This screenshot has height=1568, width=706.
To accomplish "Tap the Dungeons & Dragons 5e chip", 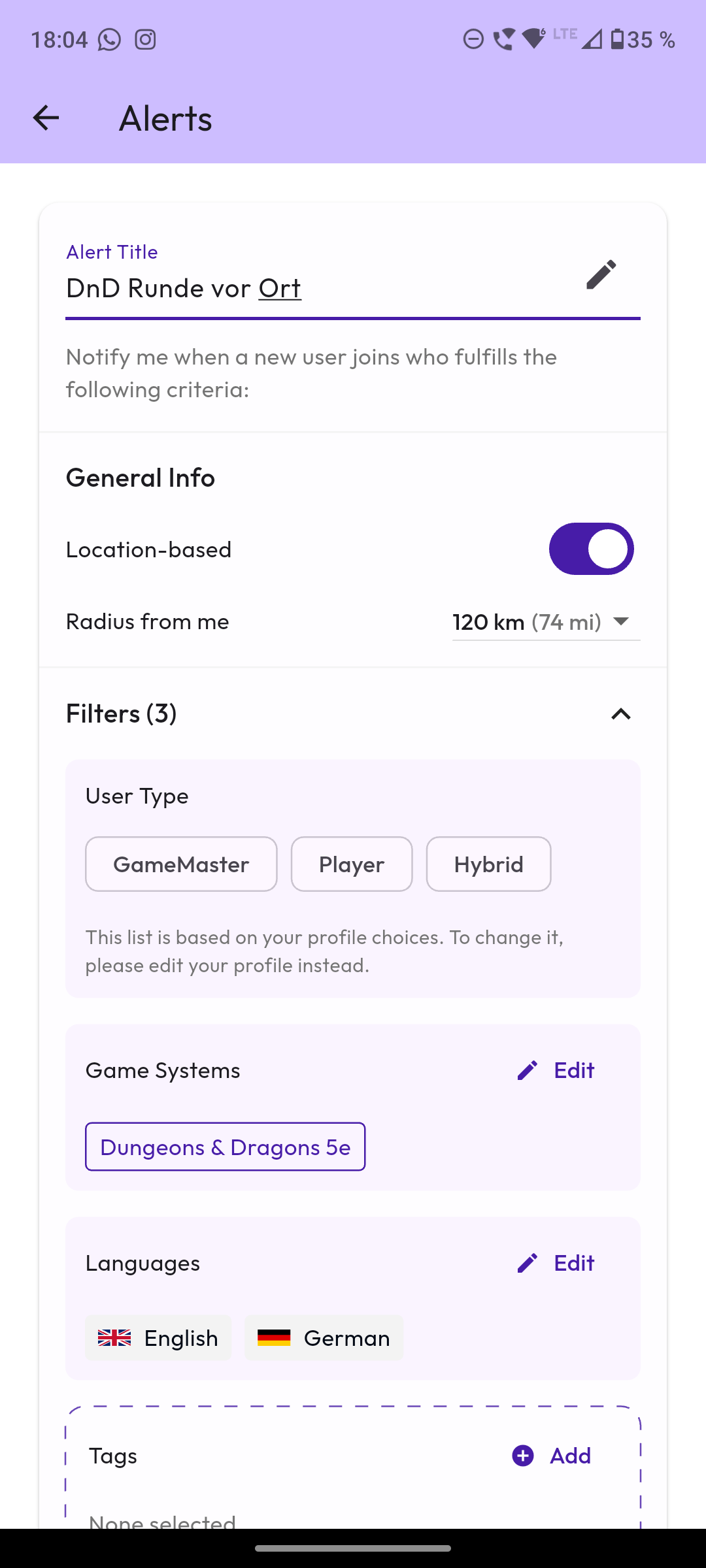I will pos(226,1147).
